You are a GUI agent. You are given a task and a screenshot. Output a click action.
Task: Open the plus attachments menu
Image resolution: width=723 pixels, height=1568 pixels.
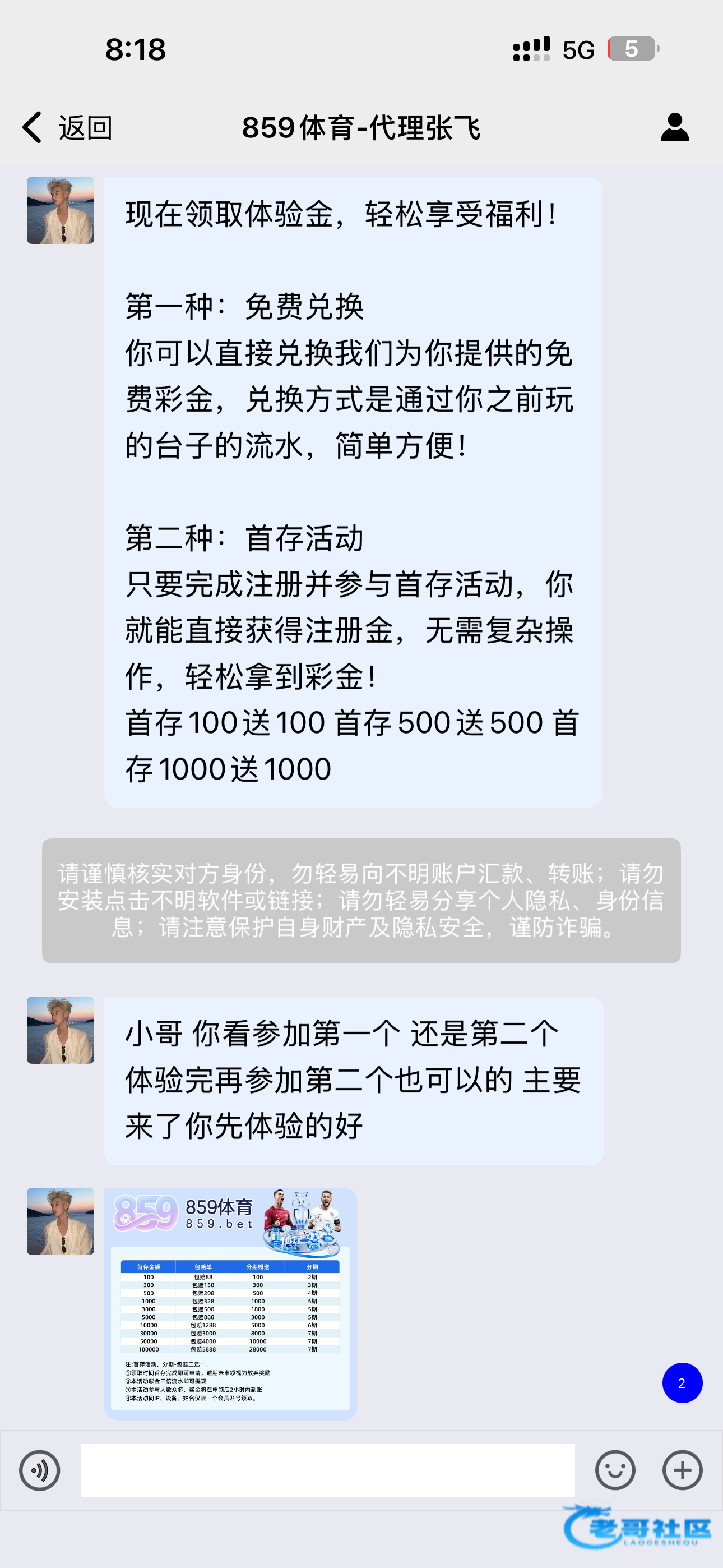click(682, 1470)
